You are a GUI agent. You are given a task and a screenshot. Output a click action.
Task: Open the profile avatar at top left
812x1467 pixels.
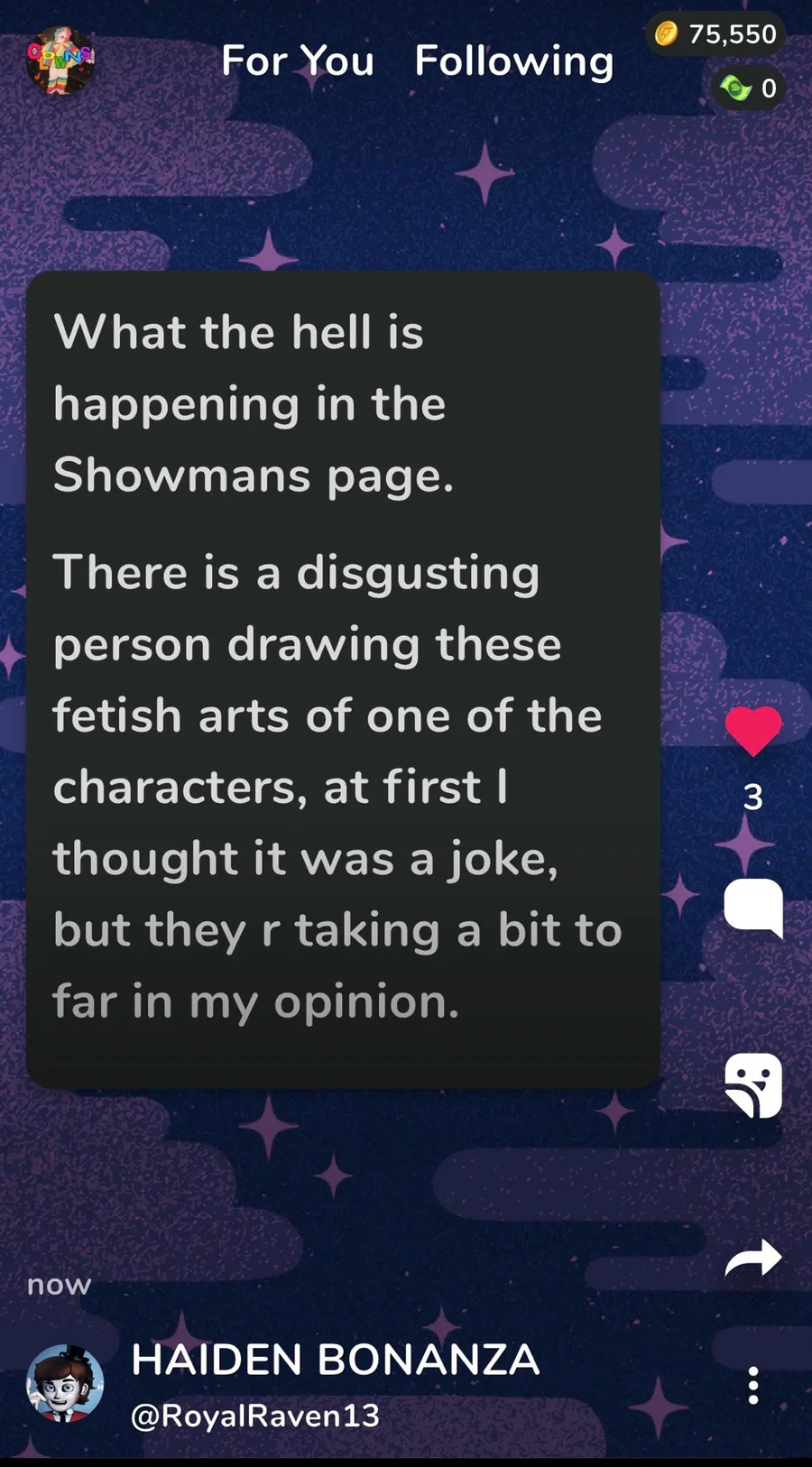(60, 61)
